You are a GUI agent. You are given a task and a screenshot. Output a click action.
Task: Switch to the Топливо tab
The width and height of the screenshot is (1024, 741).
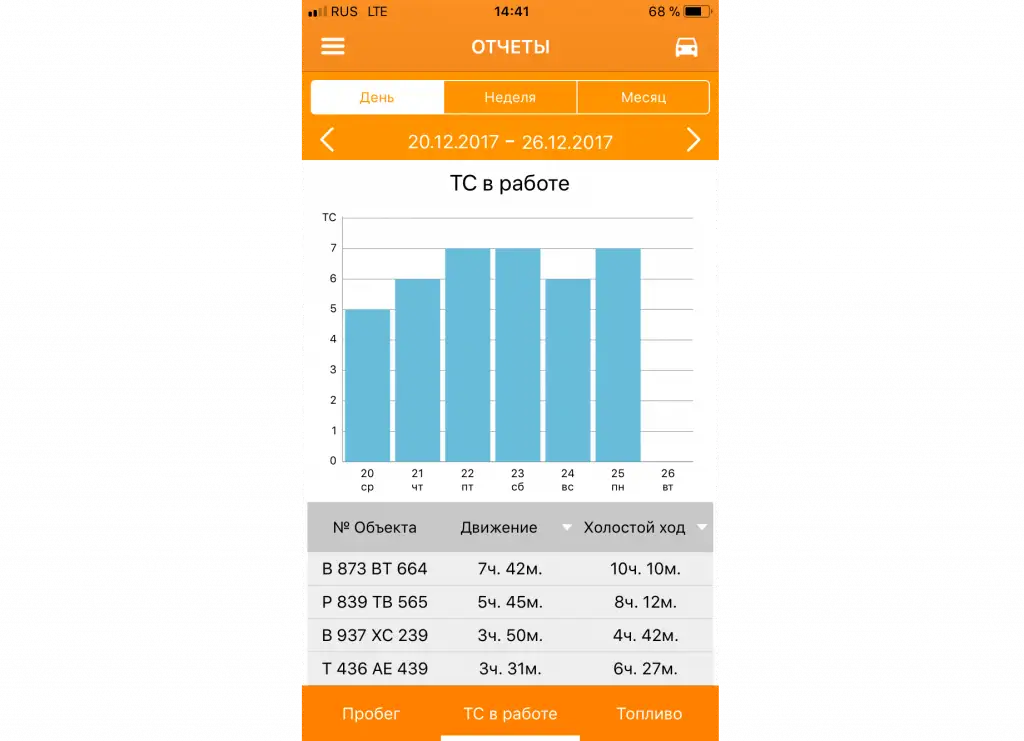click(x=649, y=713)
